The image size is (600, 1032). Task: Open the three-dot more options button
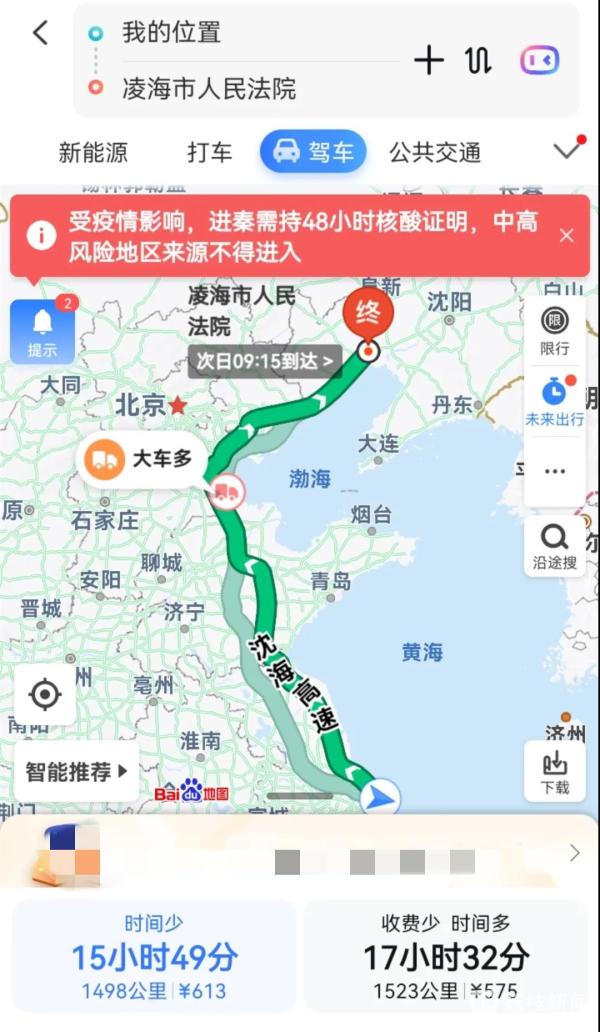click(x=555, y=471)
